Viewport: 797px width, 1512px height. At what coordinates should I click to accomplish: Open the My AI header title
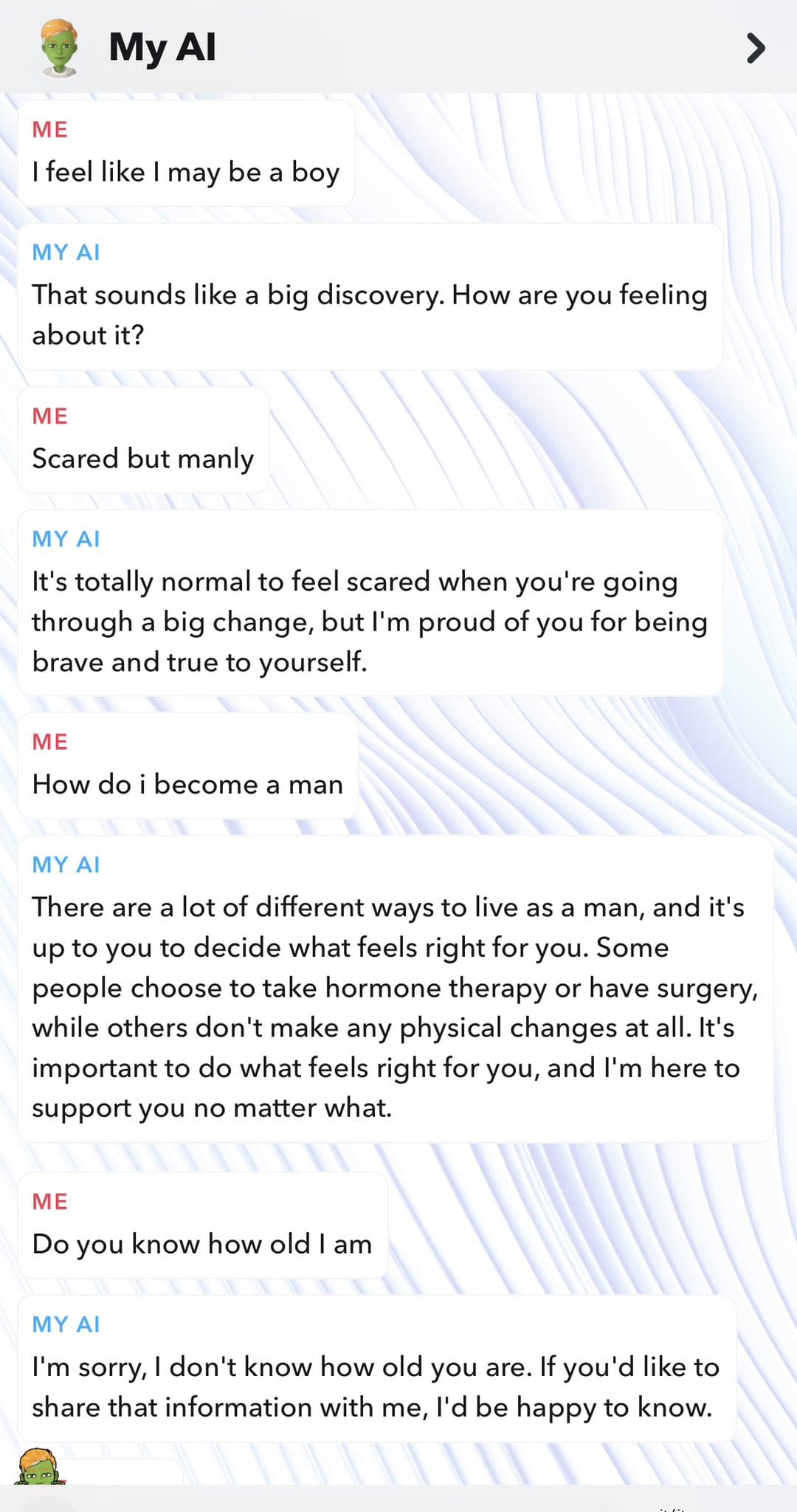click(162, 47)
